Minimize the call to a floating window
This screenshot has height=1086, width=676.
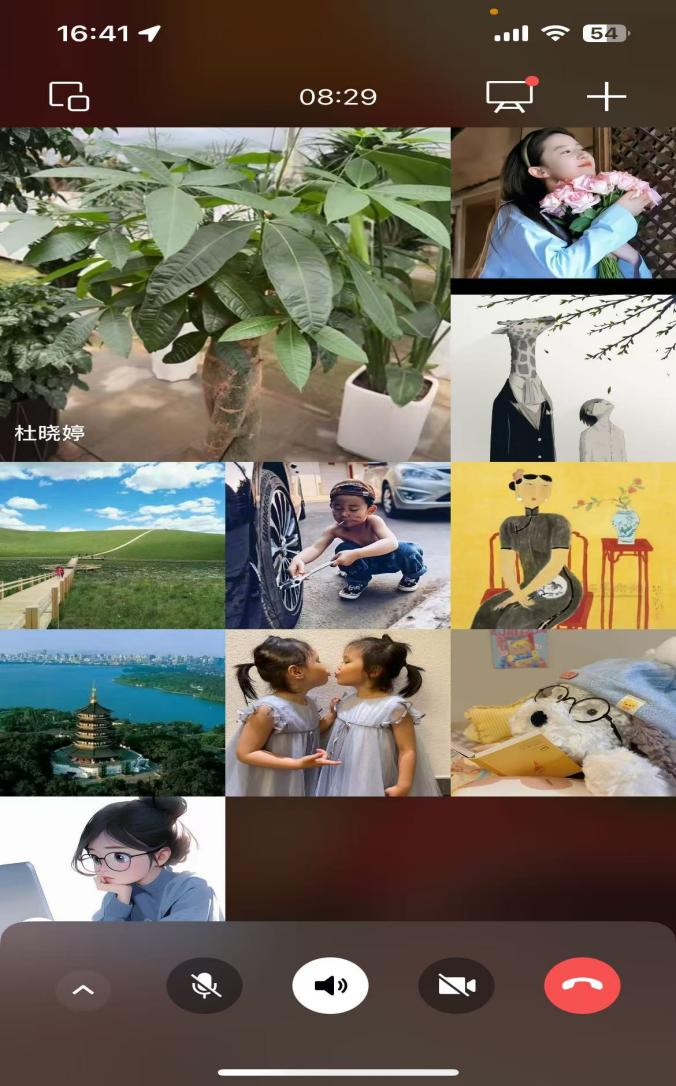pos(69,96)
